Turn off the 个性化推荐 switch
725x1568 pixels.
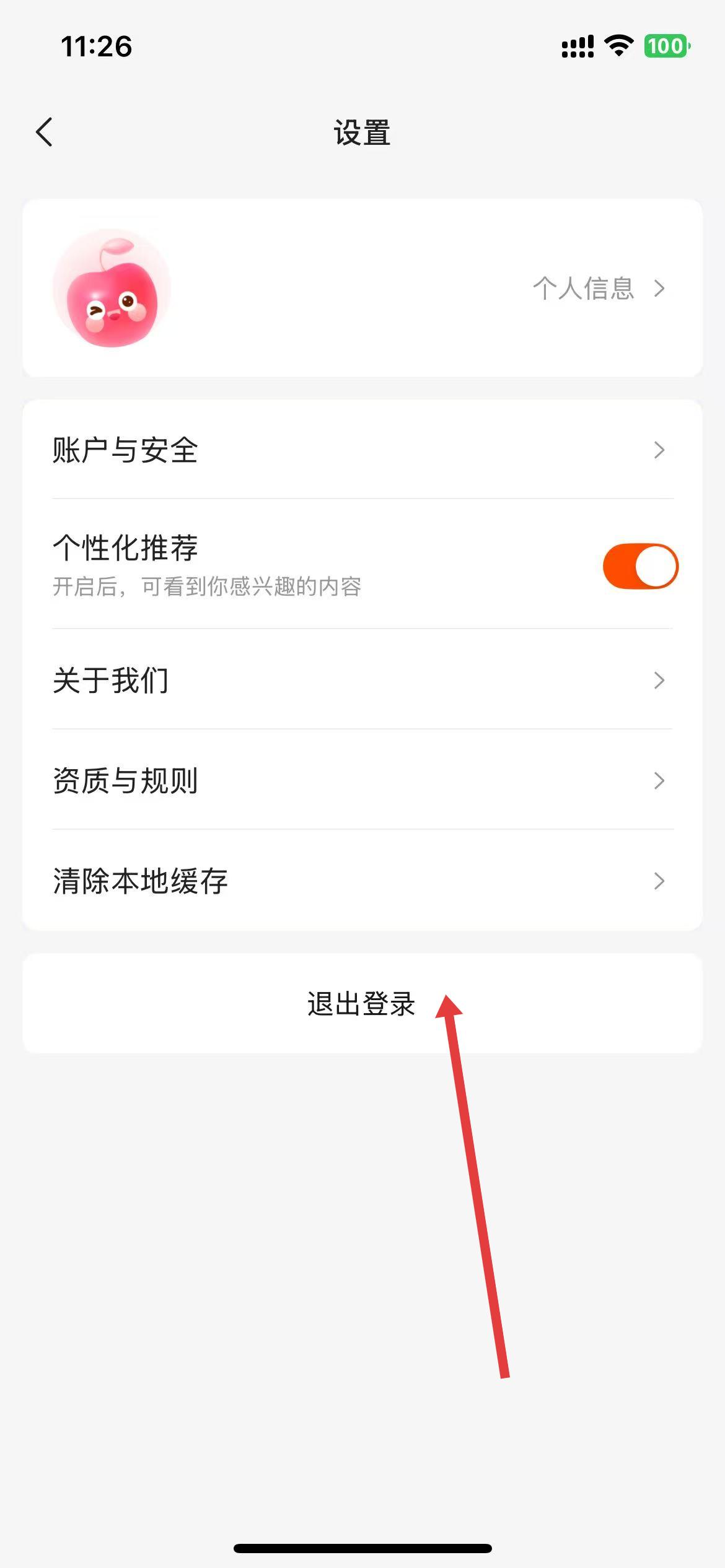pos(640,566)
